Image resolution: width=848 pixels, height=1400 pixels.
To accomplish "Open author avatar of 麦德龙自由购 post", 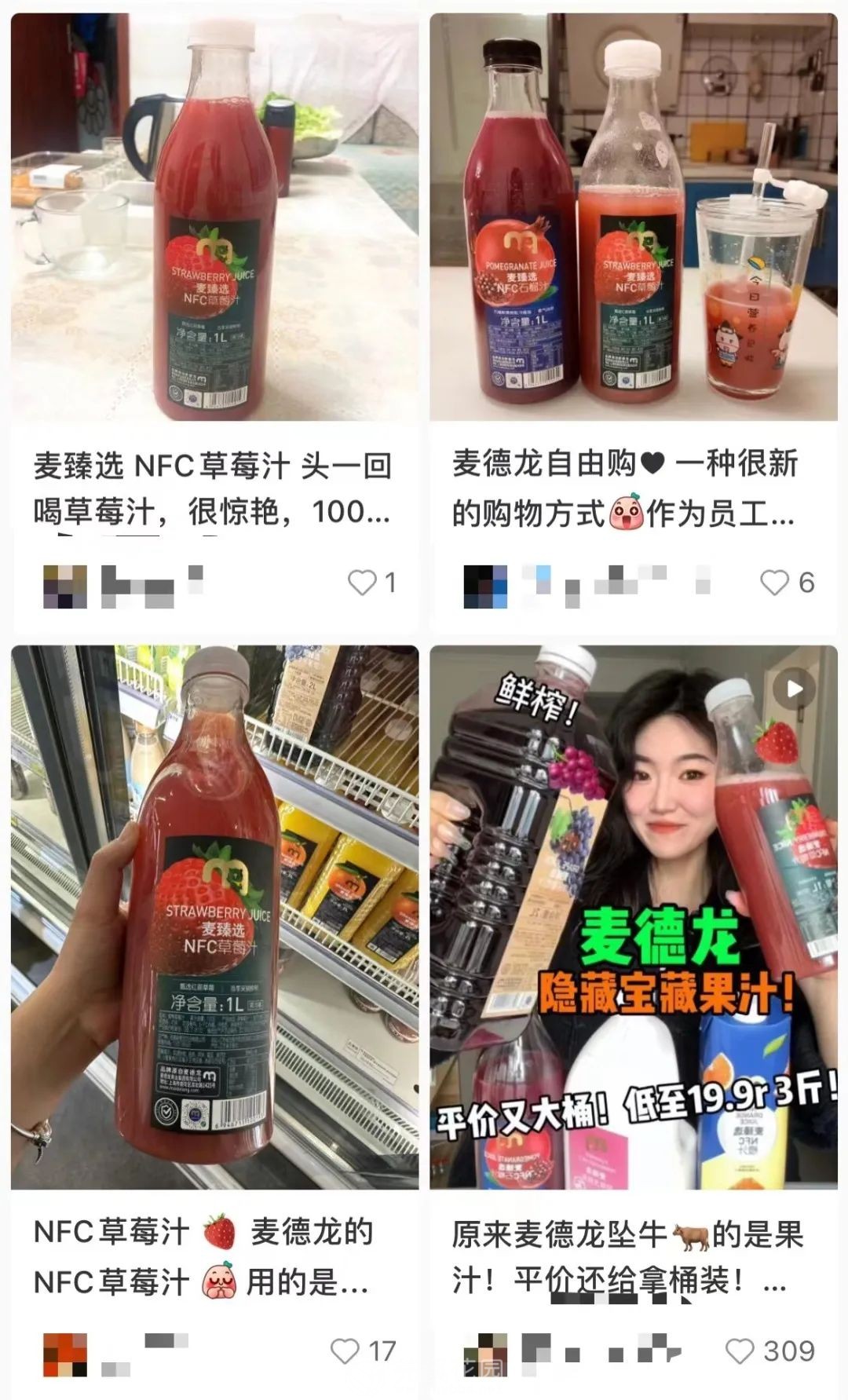I will 485,586.
